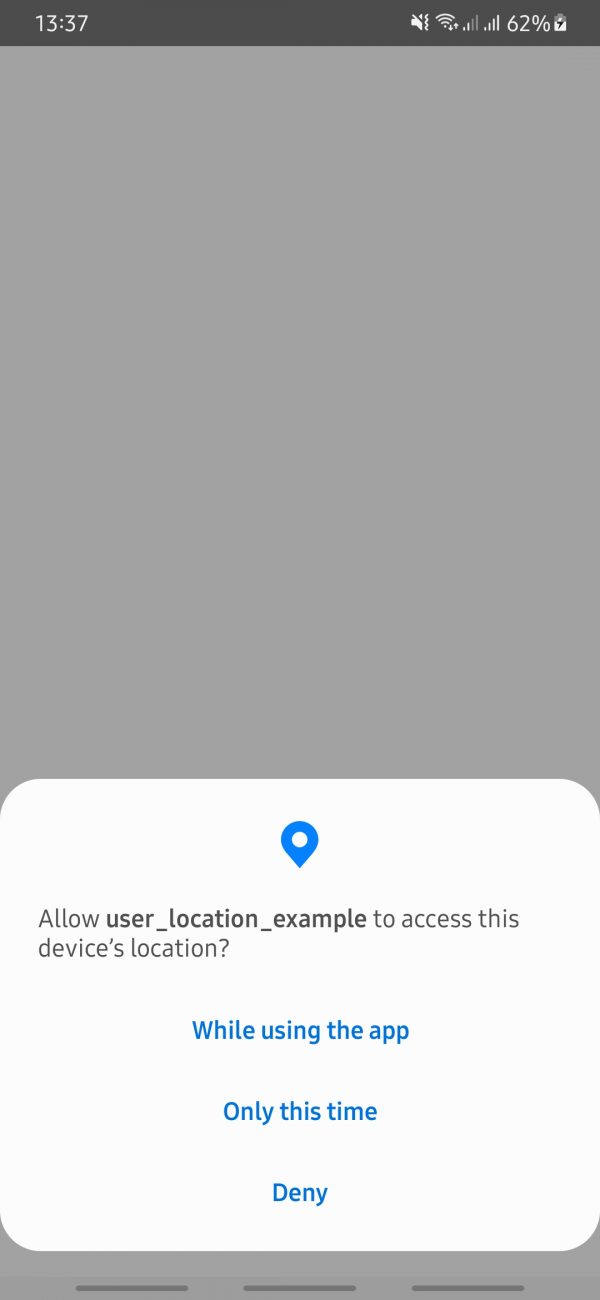Allow location while using the app
Screen dimensions: 600x1300
click(x=300, y=1030)
